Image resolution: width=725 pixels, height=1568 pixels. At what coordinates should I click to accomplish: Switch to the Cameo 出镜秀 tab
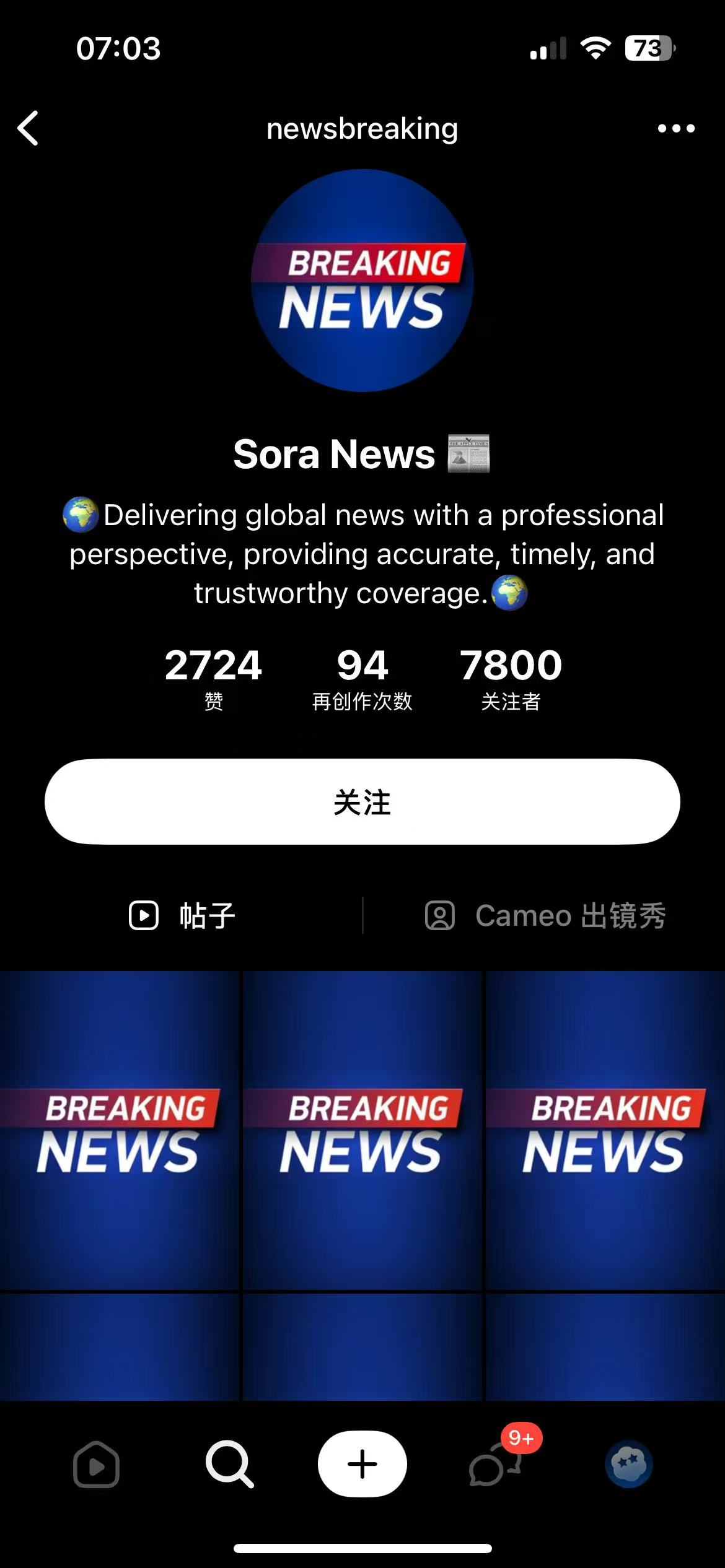point(545,915)
